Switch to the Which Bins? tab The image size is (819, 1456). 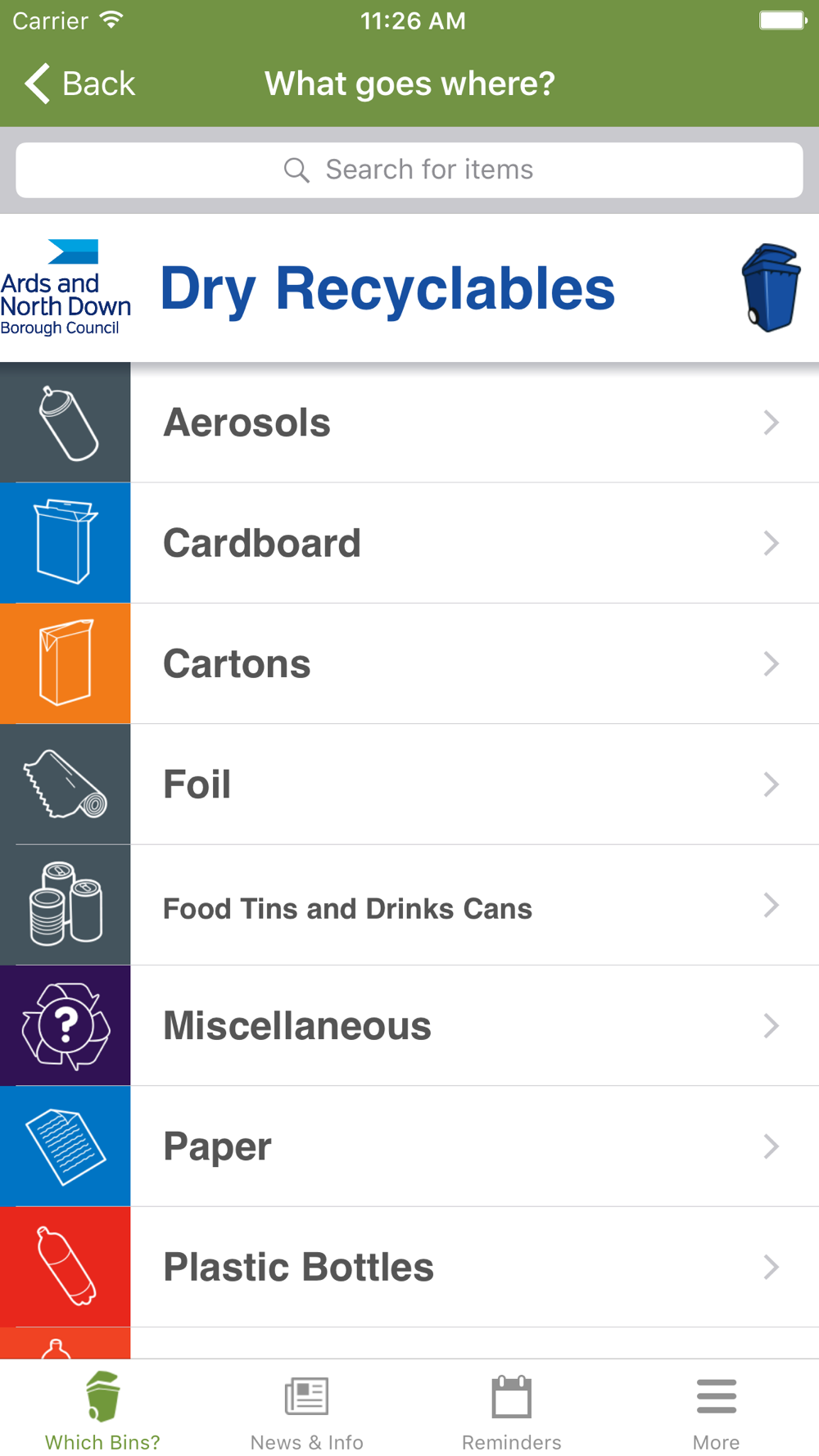(102, 1411)
